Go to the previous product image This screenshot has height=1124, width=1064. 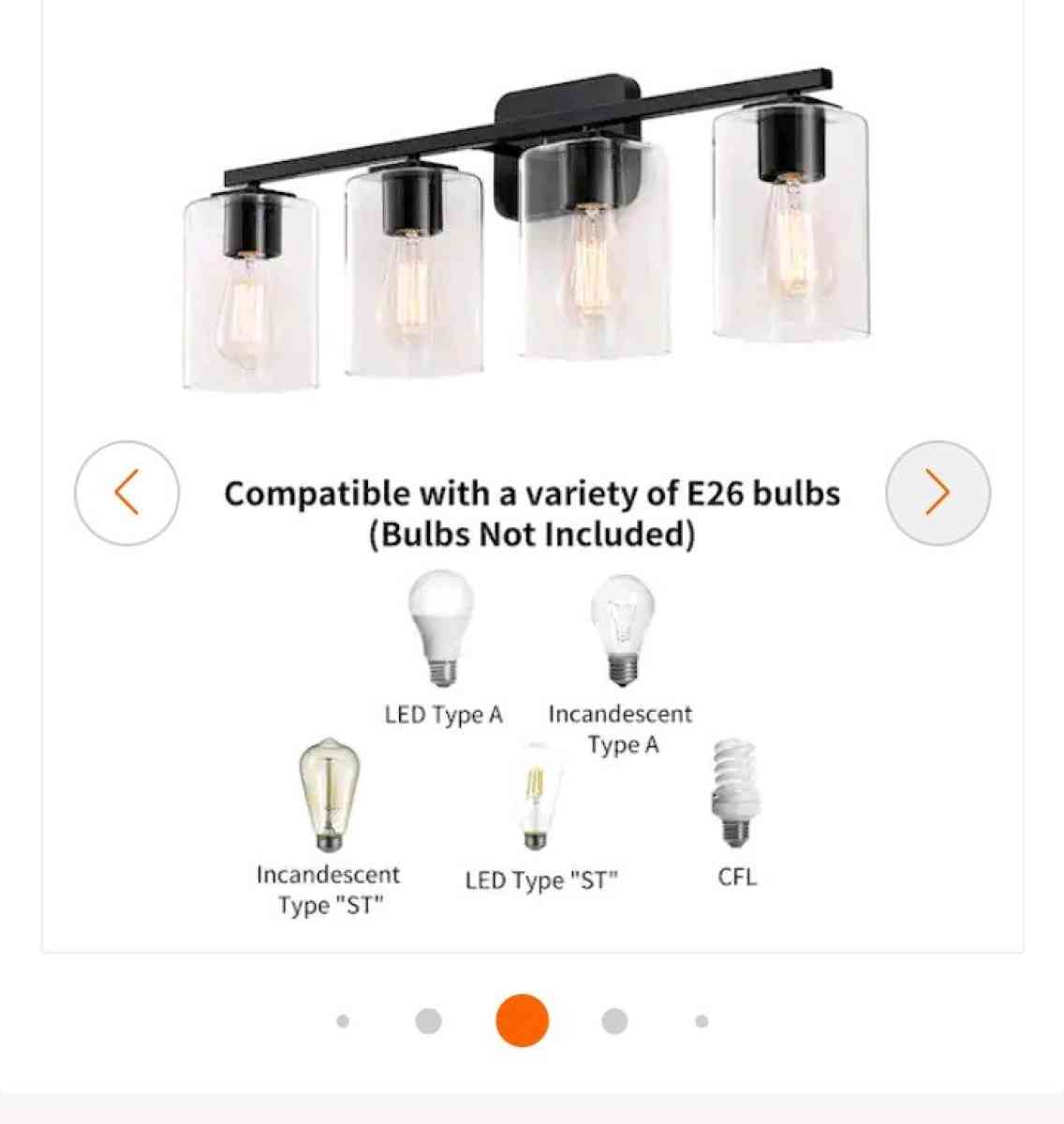tap(126, 493)
